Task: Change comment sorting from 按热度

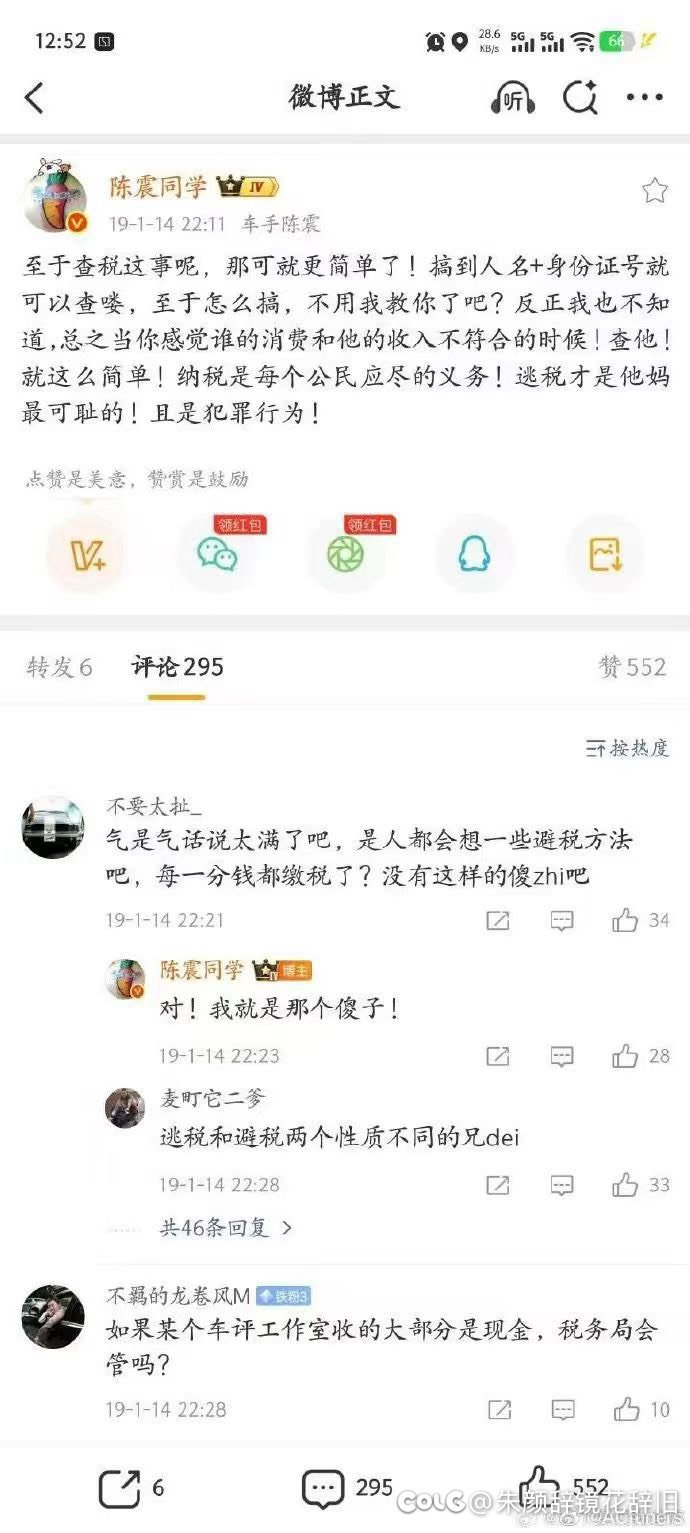Action: pos(627,748)
